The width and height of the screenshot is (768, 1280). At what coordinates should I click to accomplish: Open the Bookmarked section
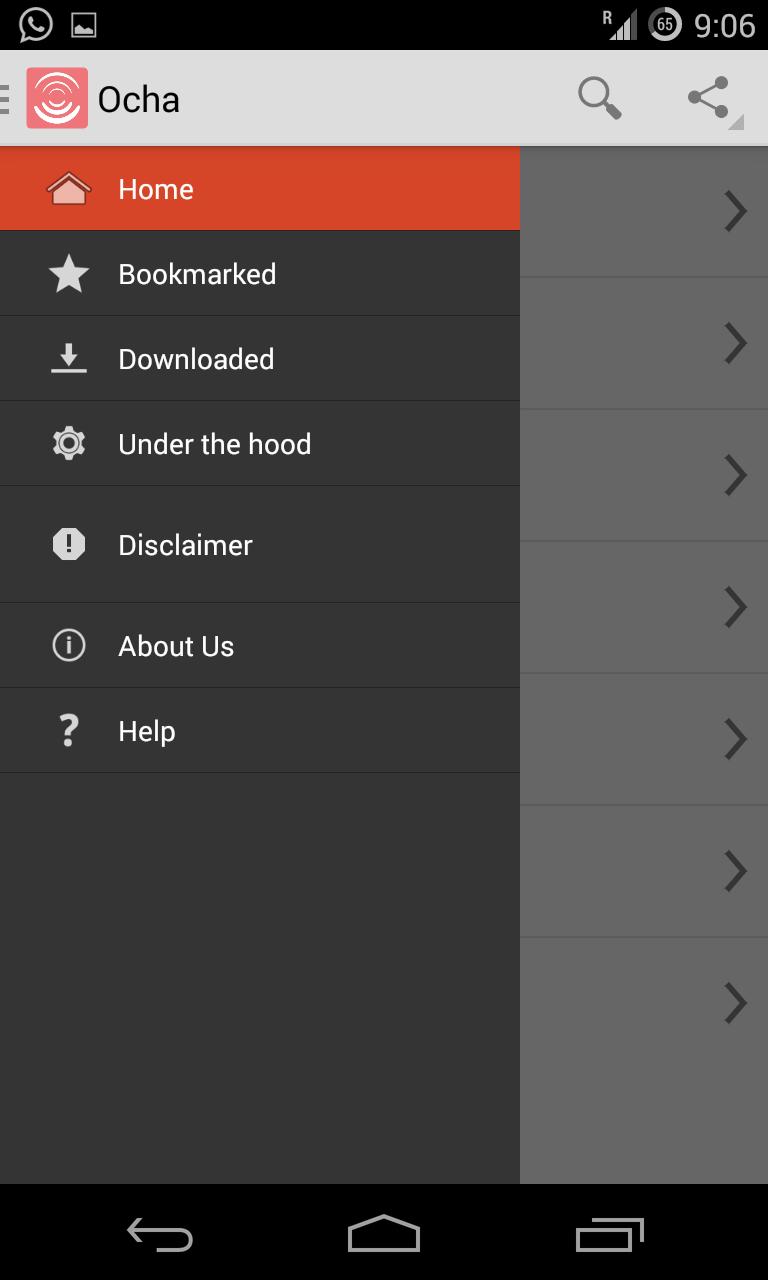259,274
